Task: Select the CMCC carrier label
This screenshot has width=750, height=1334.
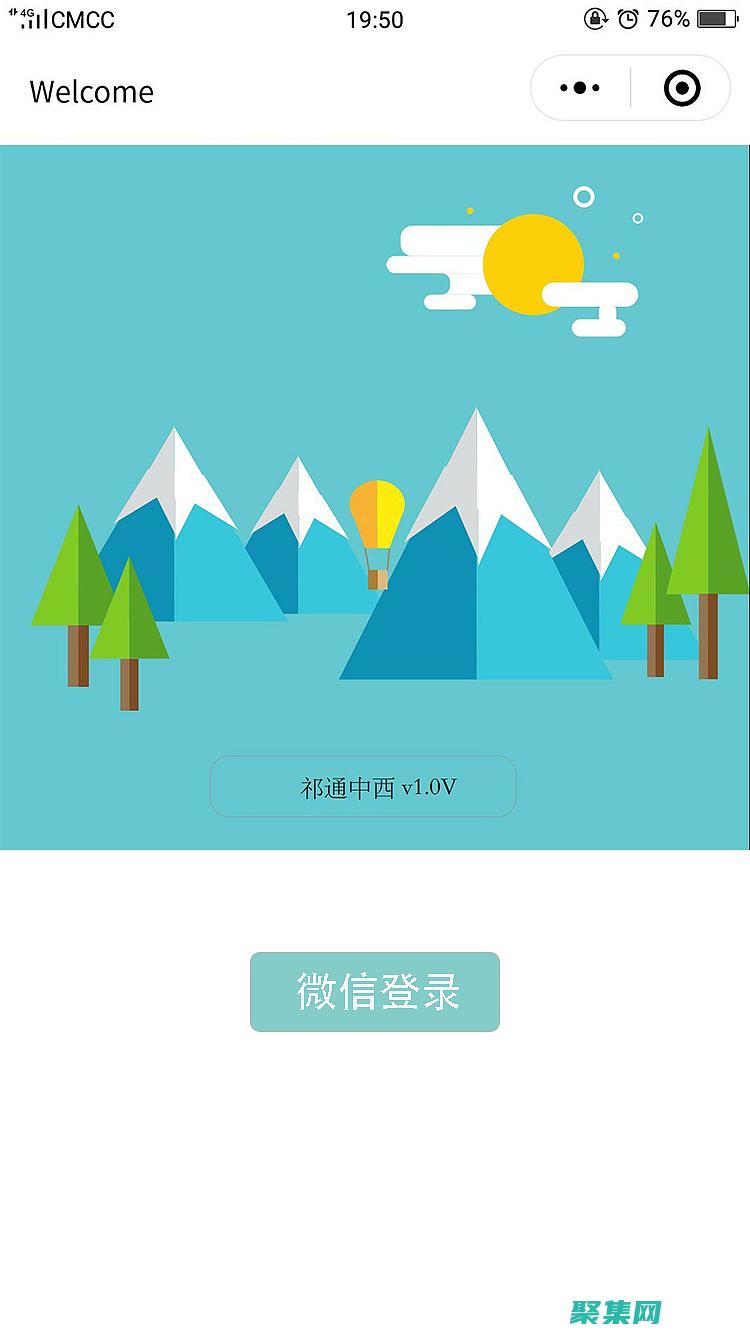Action: click(82, 19)
